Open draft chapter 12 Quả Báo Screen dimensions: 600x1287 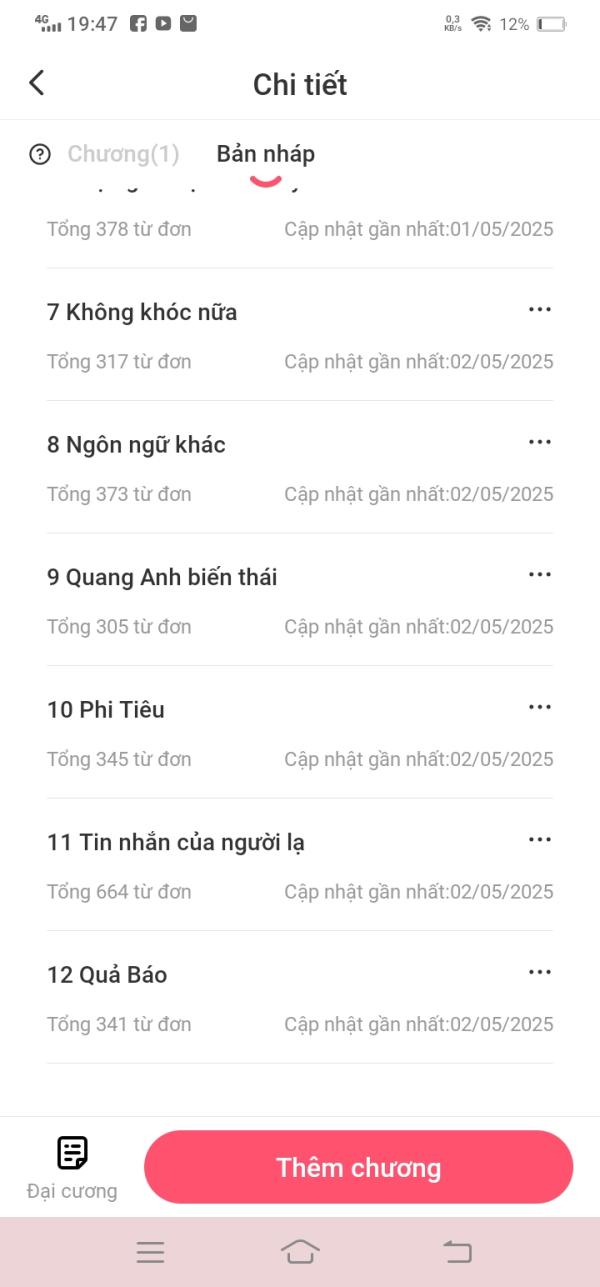tap(107, 975)
